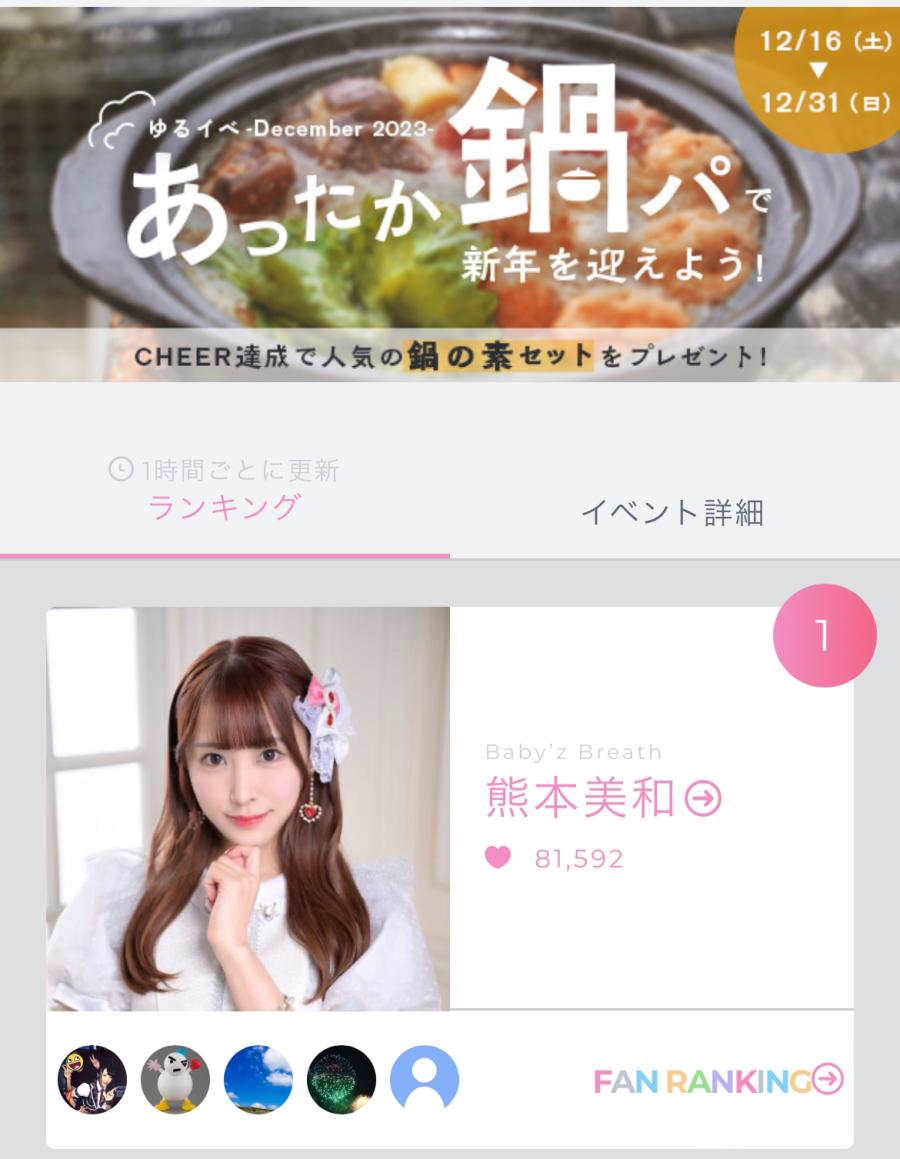Select the ランキング tab
Image resolution: width=900 pixels, height=1159 pixels.
click(224, 506)
